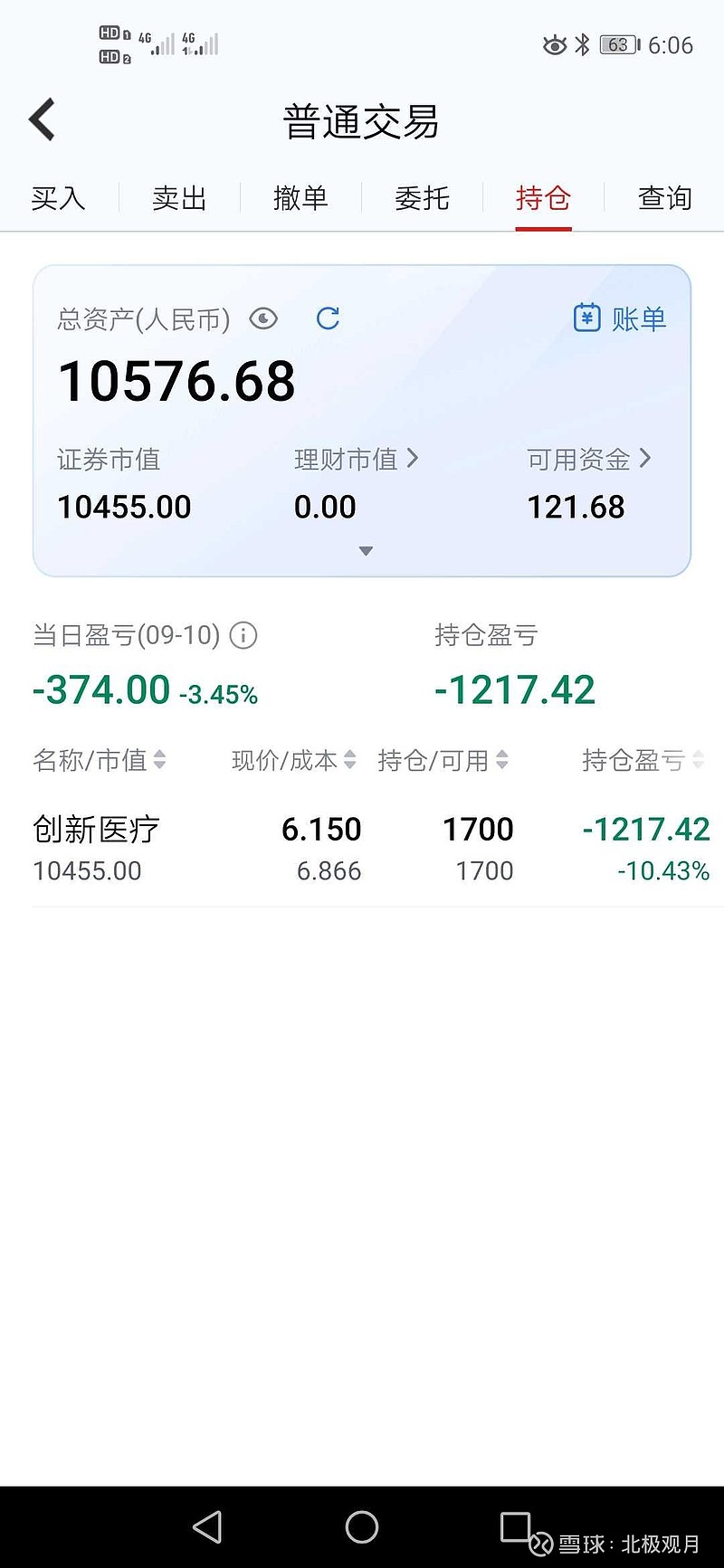Open the 委托 tab
The image size is (724, 1568).
422,198
